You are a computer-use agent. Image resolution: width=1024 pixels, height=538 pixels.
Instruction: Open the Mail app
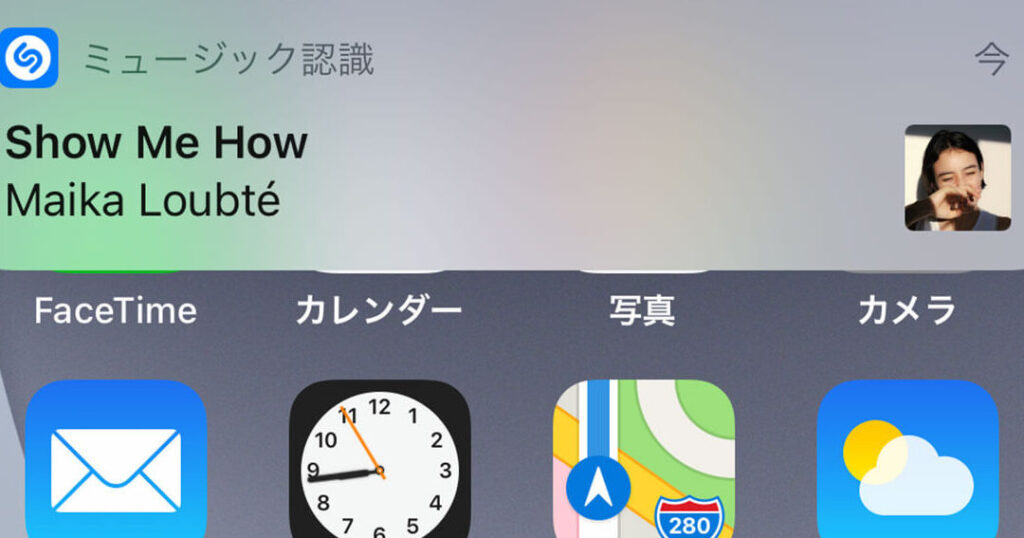pyautogui.click(x=116, y=462)
